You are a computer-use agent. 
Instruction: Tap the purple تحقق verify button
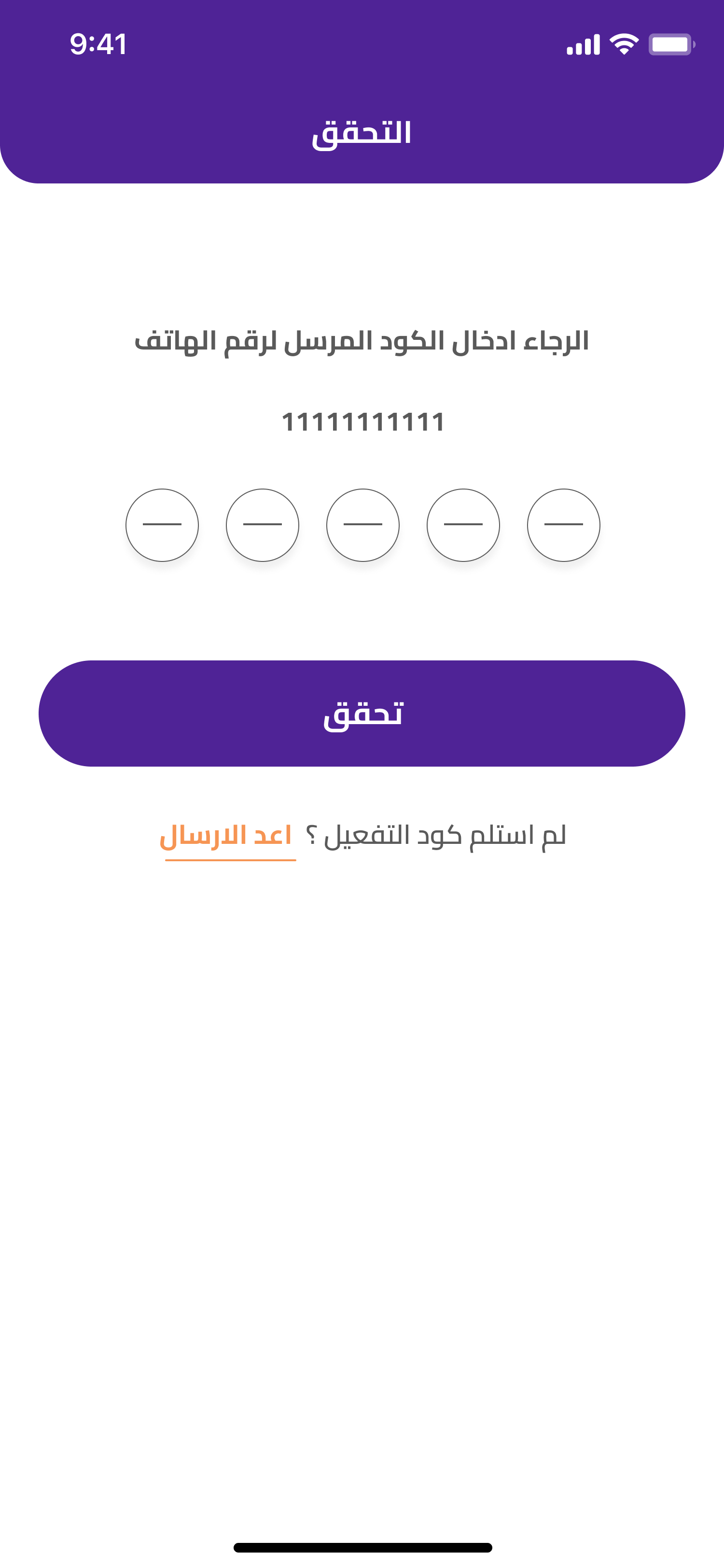tap(362, 713)
